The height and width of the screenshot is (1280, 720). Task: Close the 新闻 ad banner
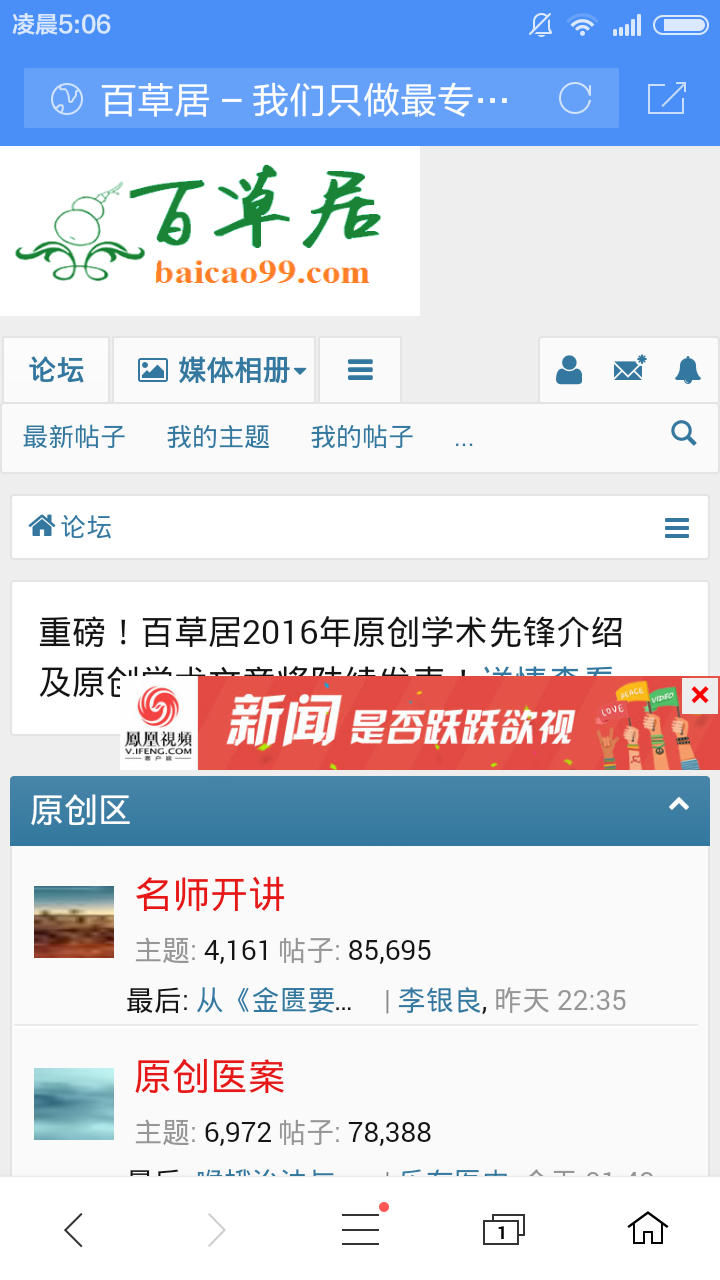click(700, 695)
